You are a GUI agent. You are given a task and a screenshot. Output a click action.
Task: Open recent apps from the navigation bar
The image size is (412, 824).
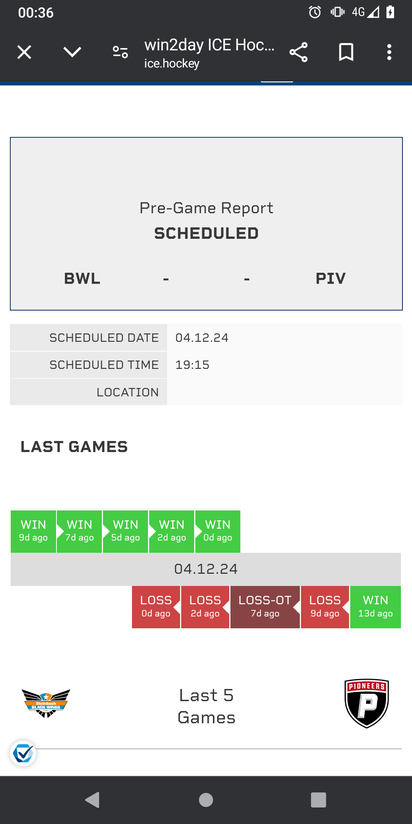click(318, 800)
